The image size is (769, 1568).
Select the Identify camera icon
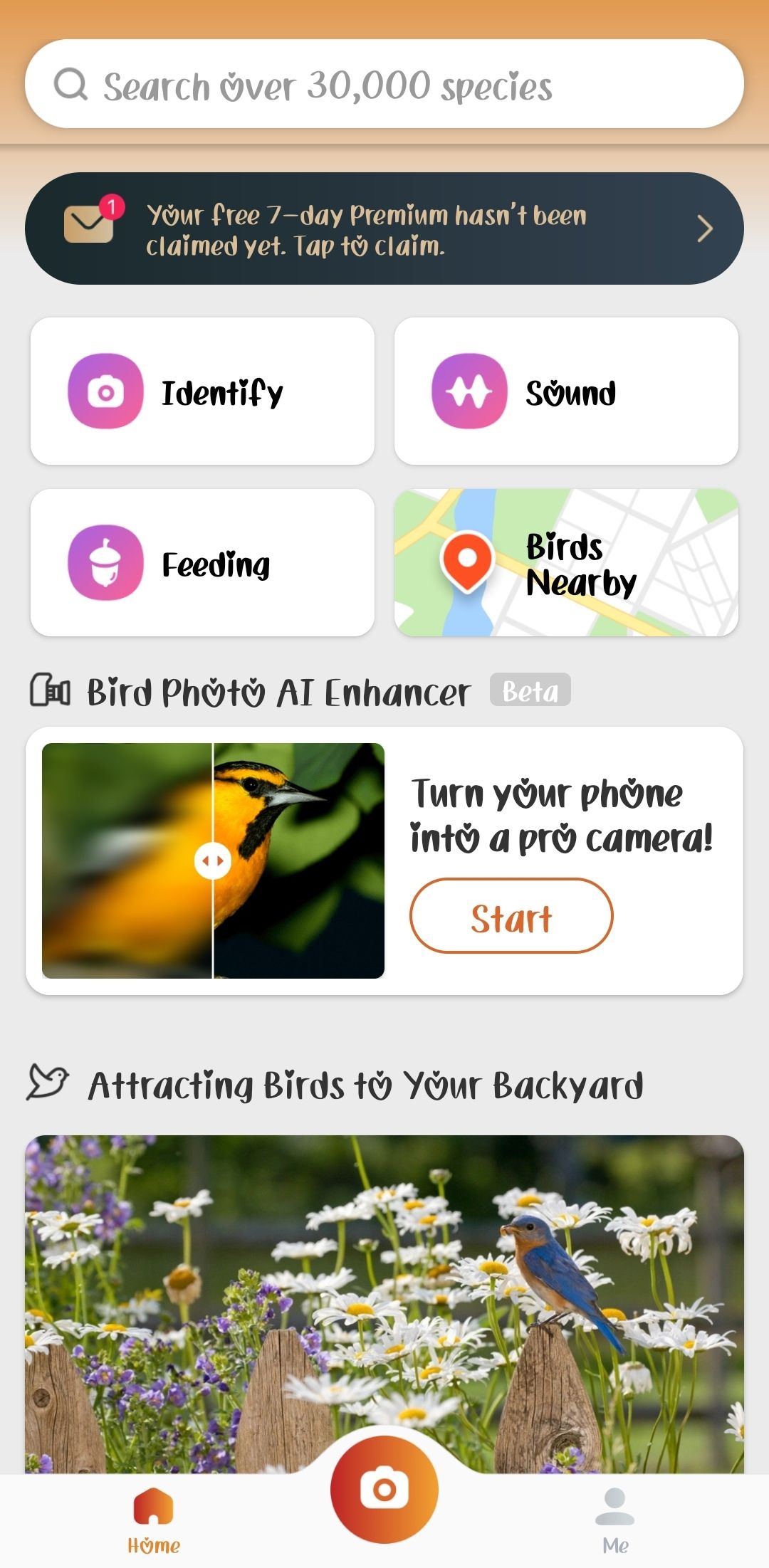pyautogui.click(x=105, y=390)
